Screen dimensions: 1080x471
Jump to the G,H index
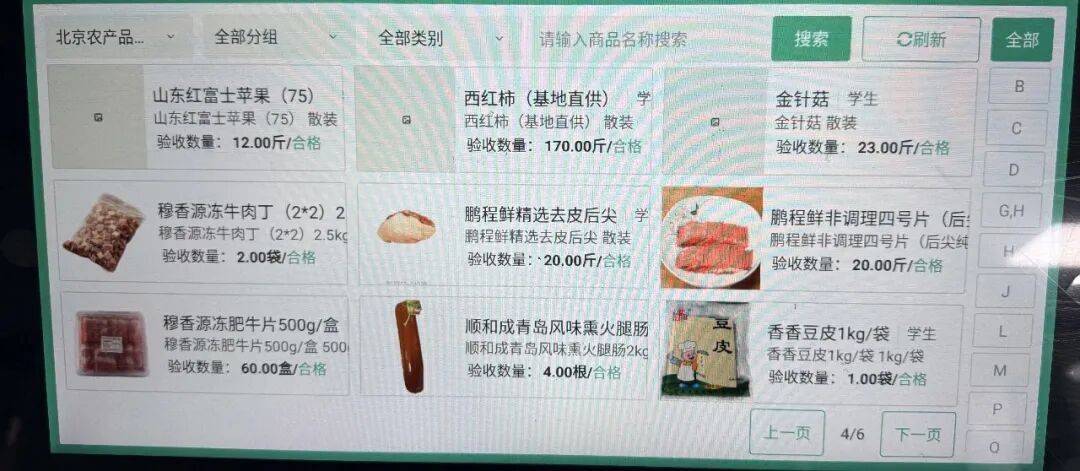tap(1011, 211)
